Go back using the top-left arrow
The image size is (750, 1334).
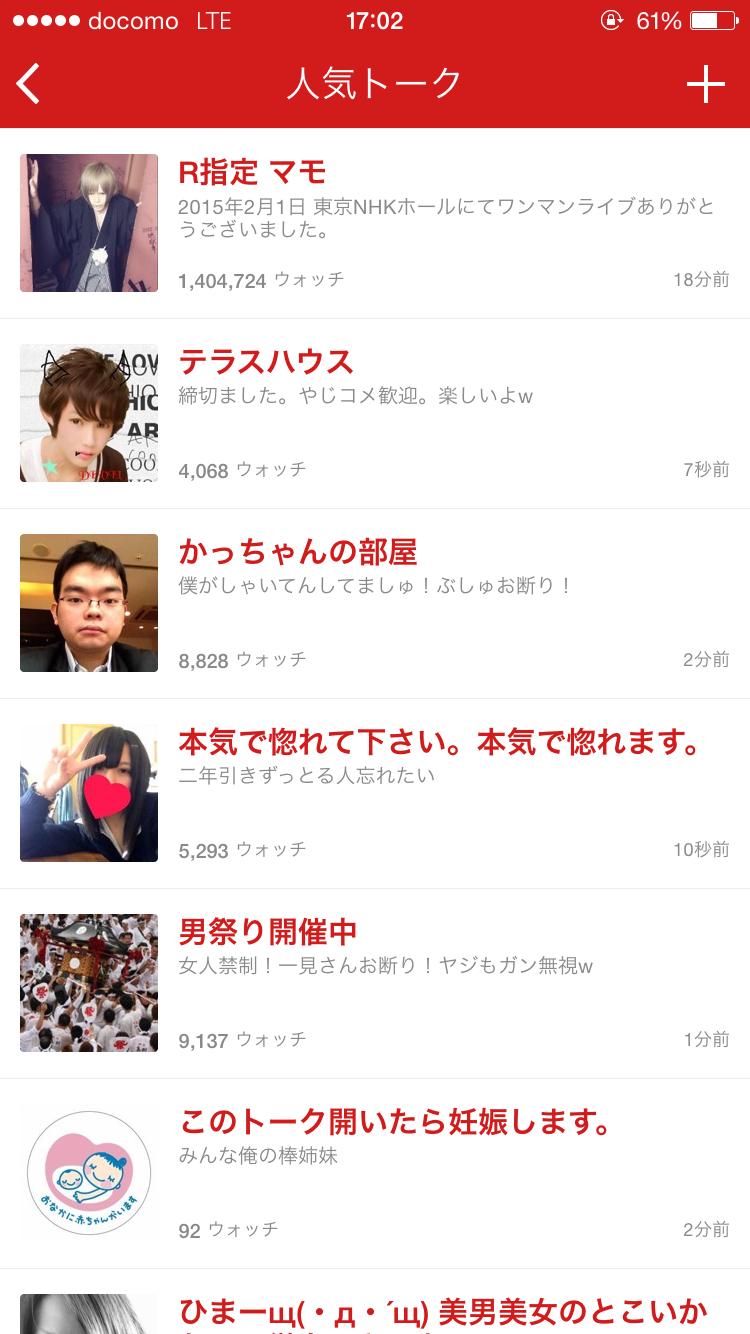(30, 84)
